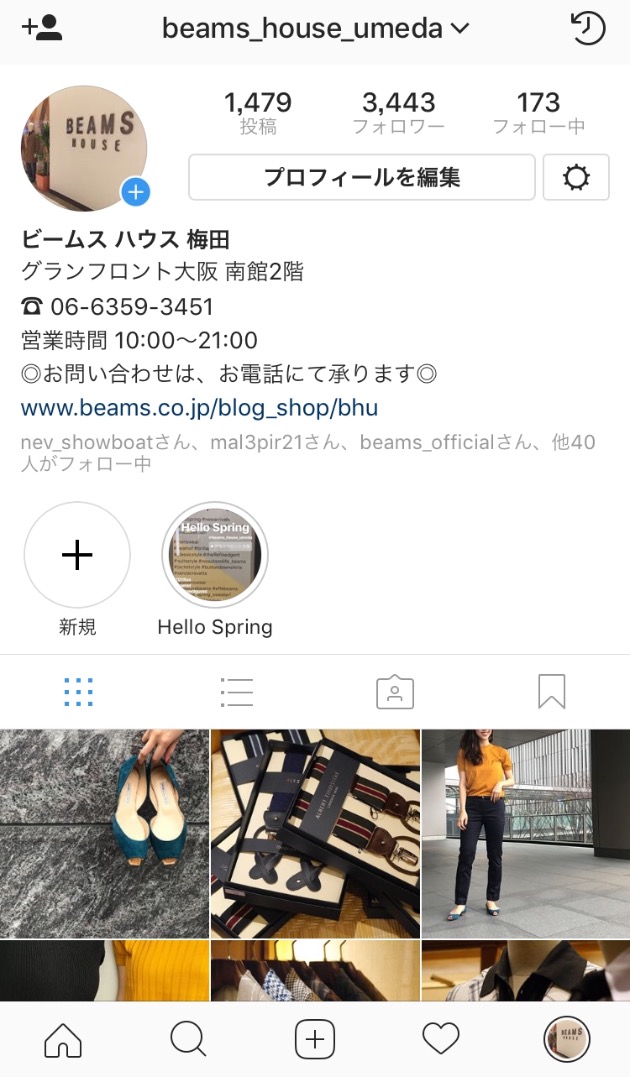Create a new highlight with 新規
This screenshot has height=1077, width=630.
click(x=77, y=555)
